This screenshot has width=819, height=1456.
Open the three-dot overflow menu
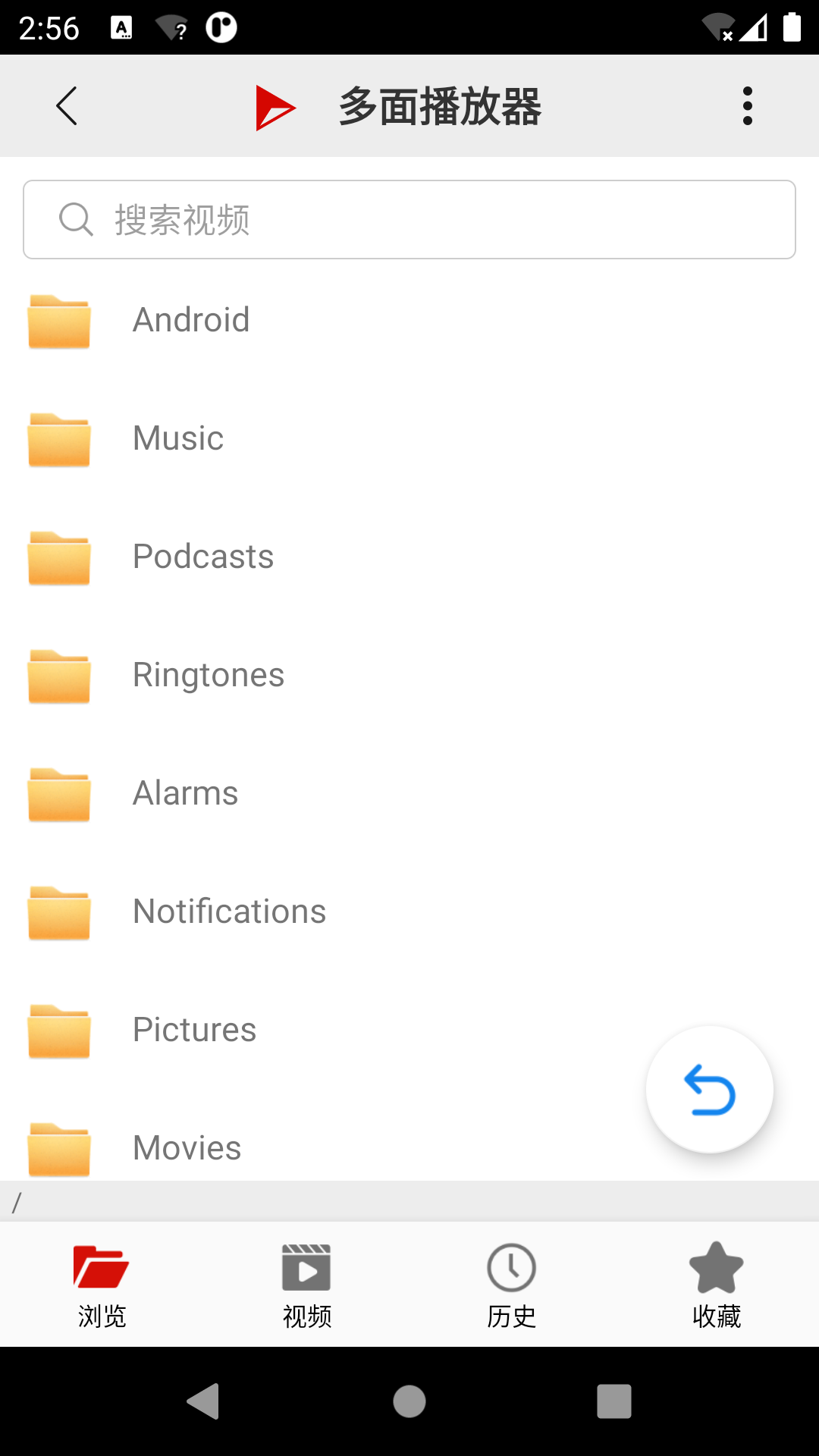748,106
